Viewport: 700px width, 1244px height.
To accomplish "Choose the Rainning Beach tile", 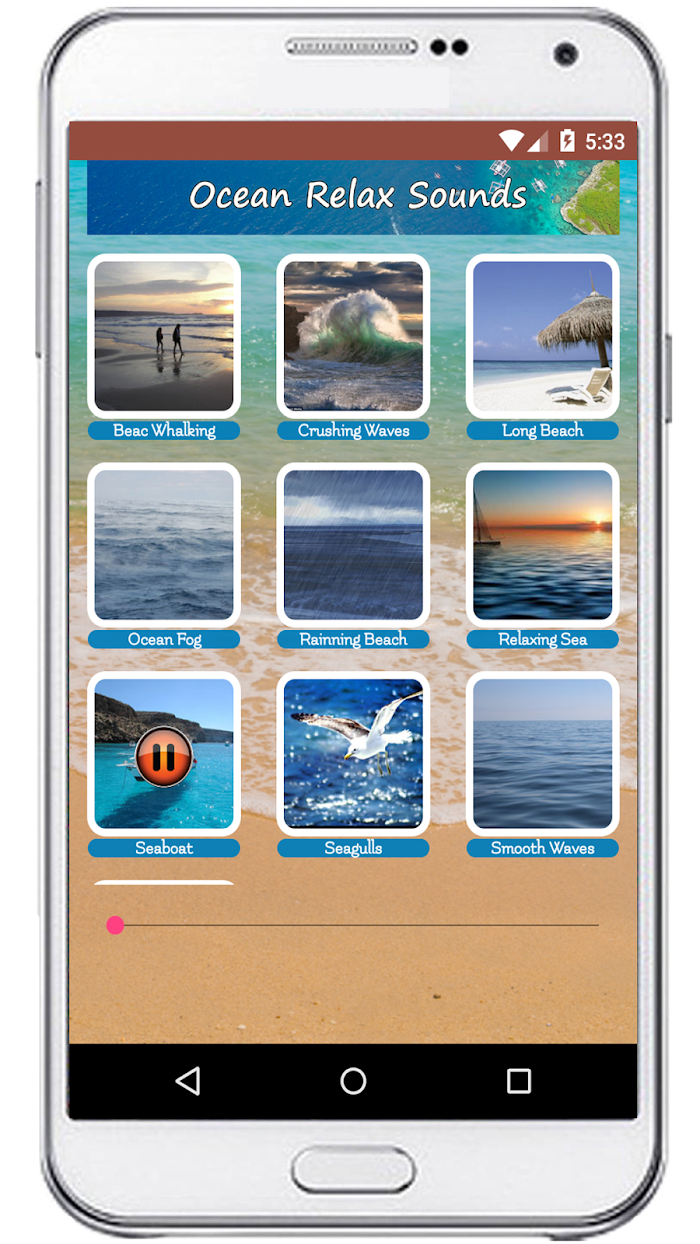I will click(x=353, y=545).
